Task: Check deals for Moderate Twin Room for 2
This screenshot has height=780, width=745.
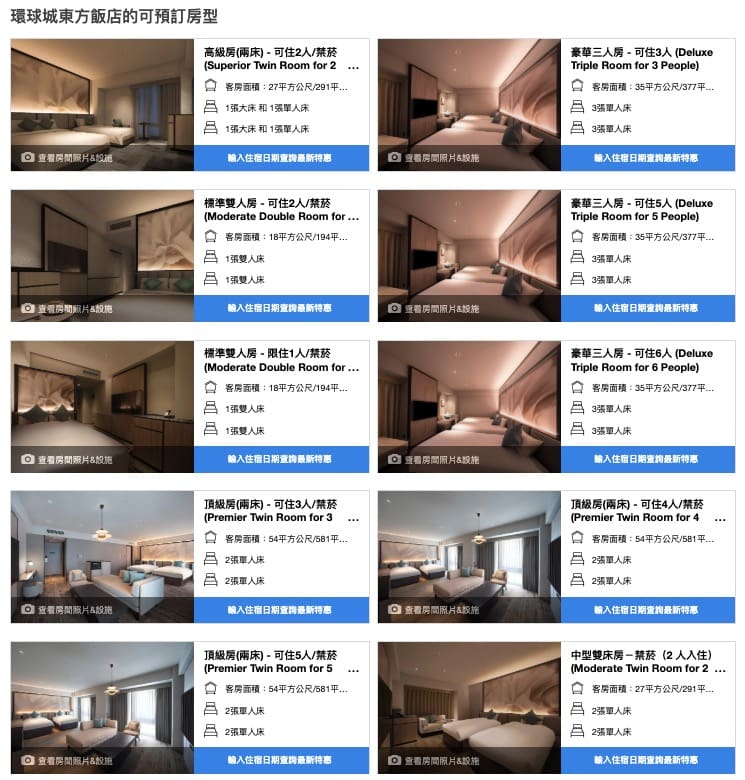Action: click(647, 761)
